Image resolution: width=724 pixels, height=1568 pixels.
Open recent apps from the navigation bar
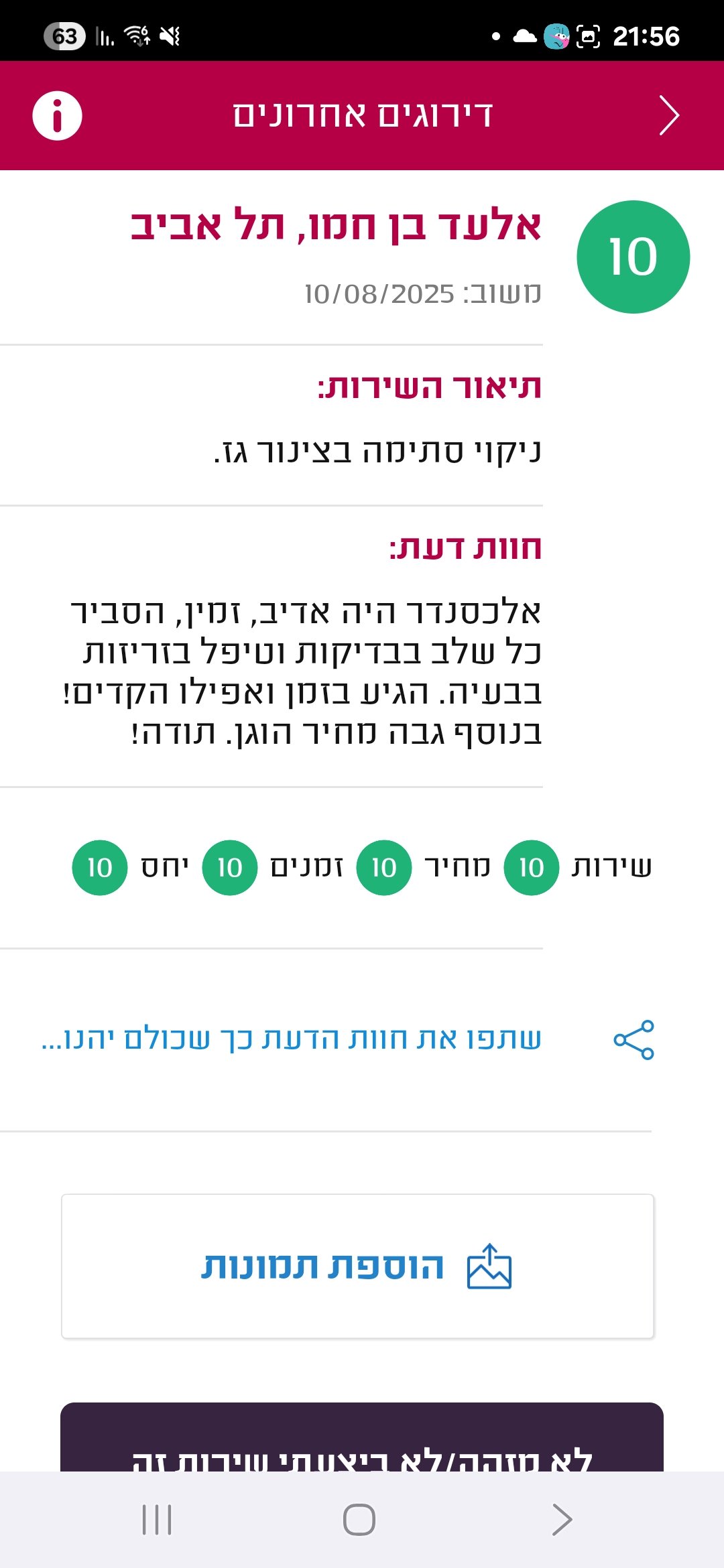[157, 1520]
